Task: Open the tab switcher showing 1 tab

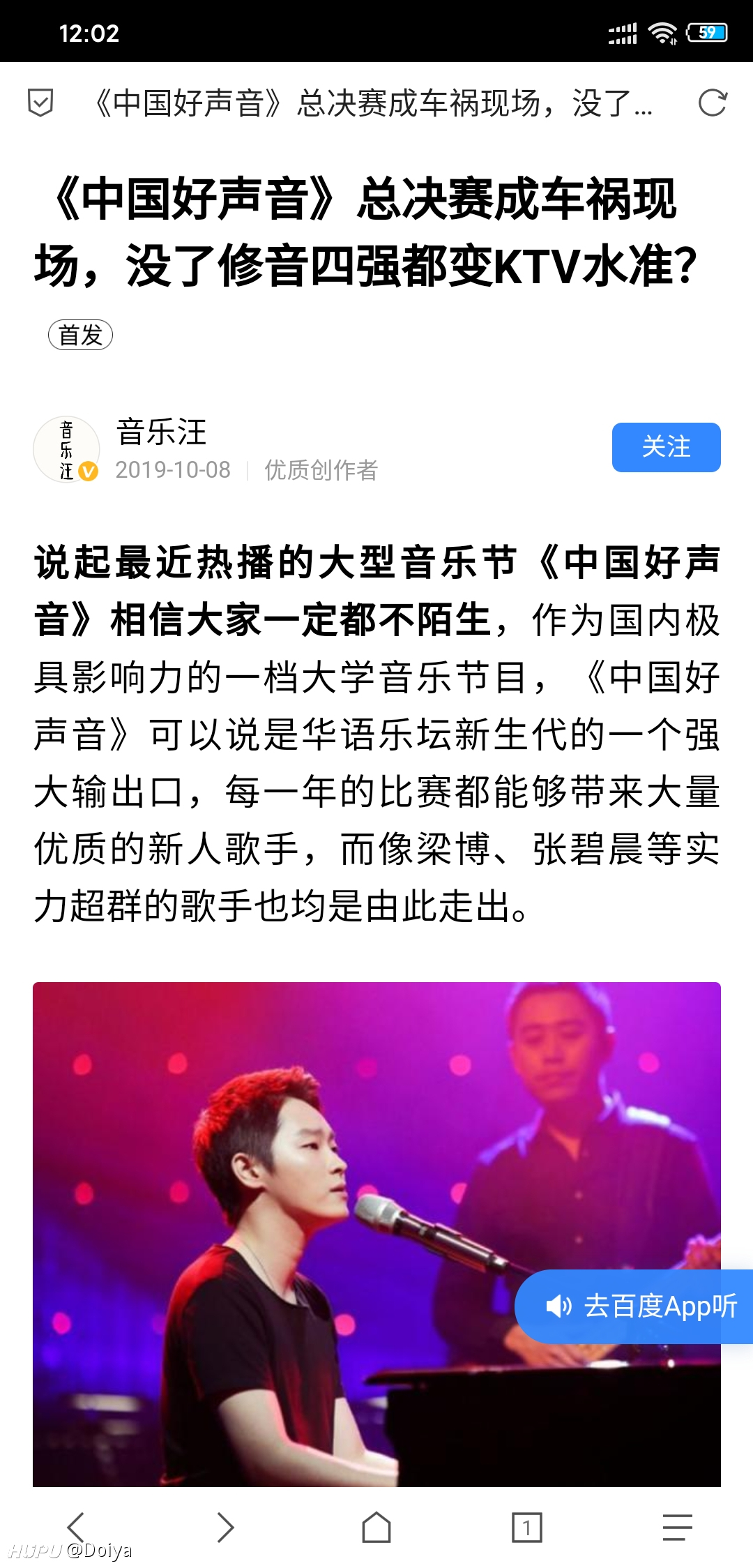Action: pos(527,1528)
